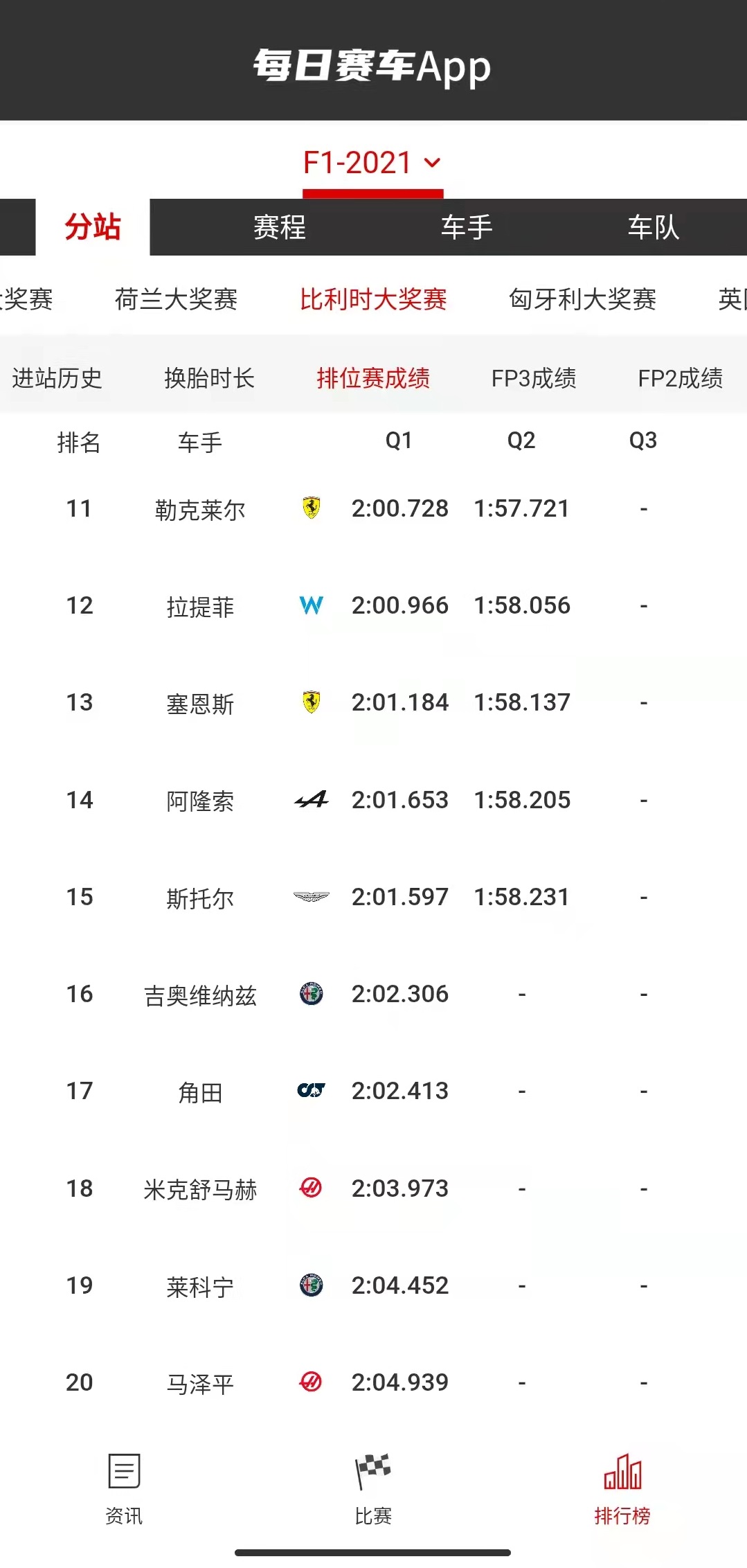Select 荷兰大奖赛 race
747x1568 pixels.
pos(176,299)
